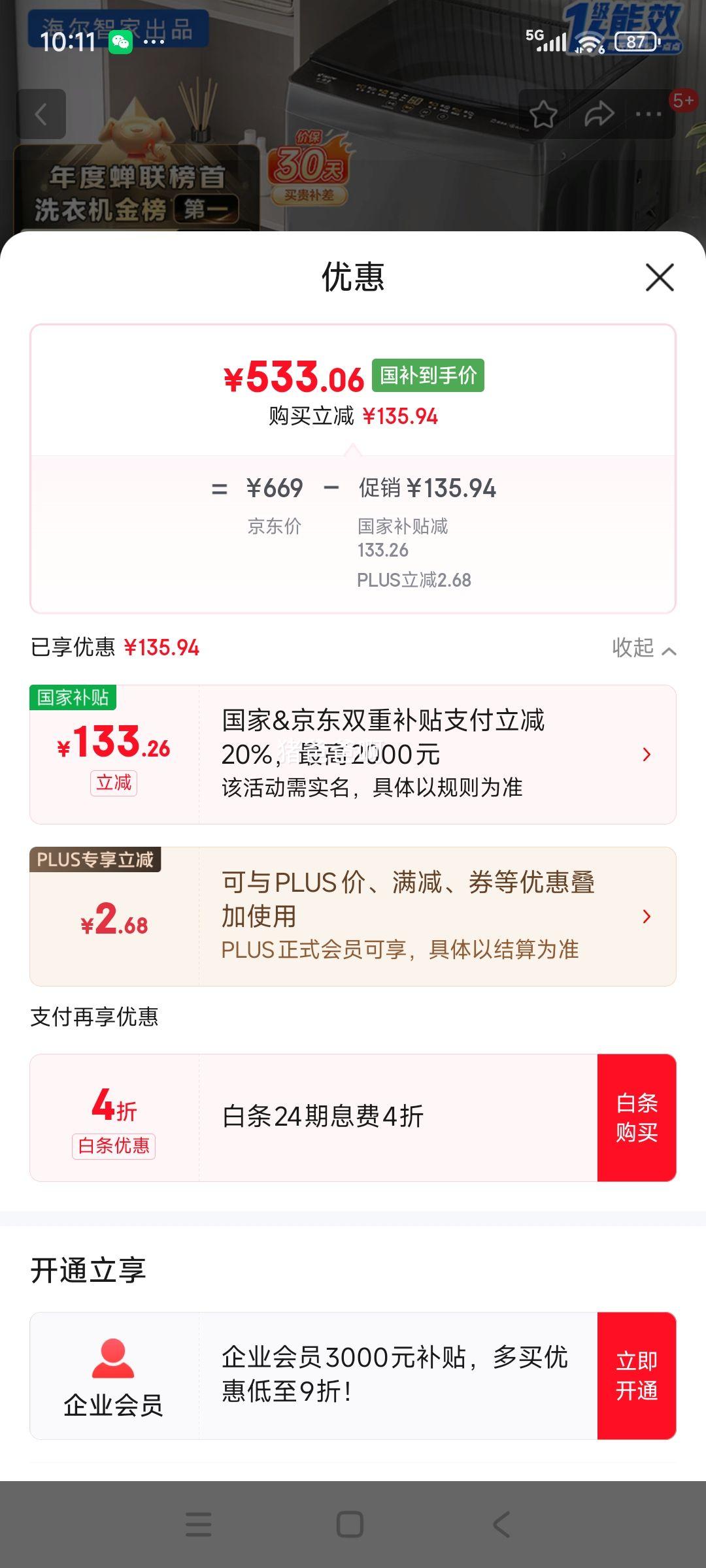706x1568 pixels.
Task: Tap 立即开通 for 企业会员
Action: point(636,1375)
